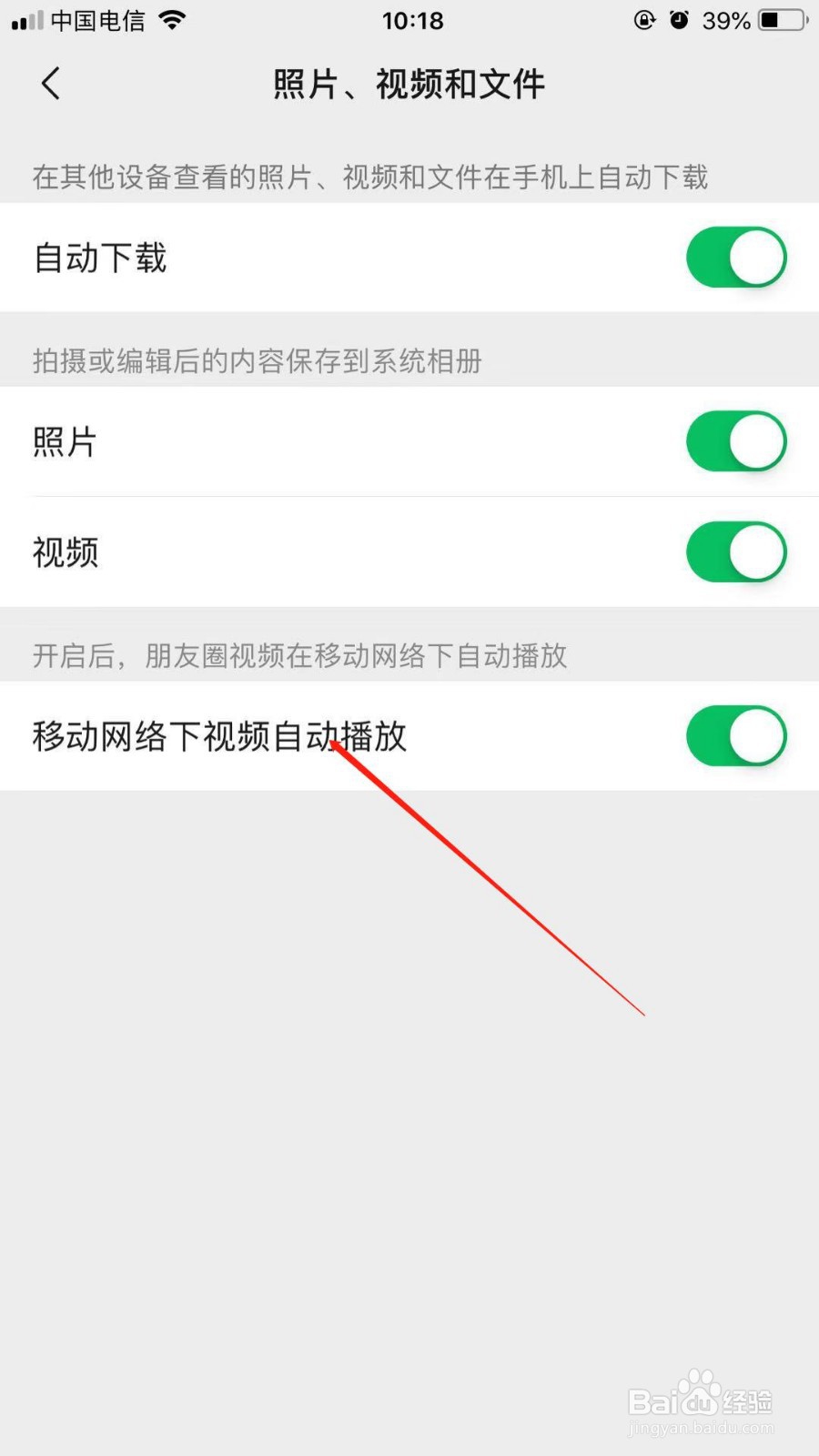Turn off the 照片 save toggle
The height and width of the screenshot is (1456, 819).
(x=735, y=441)
